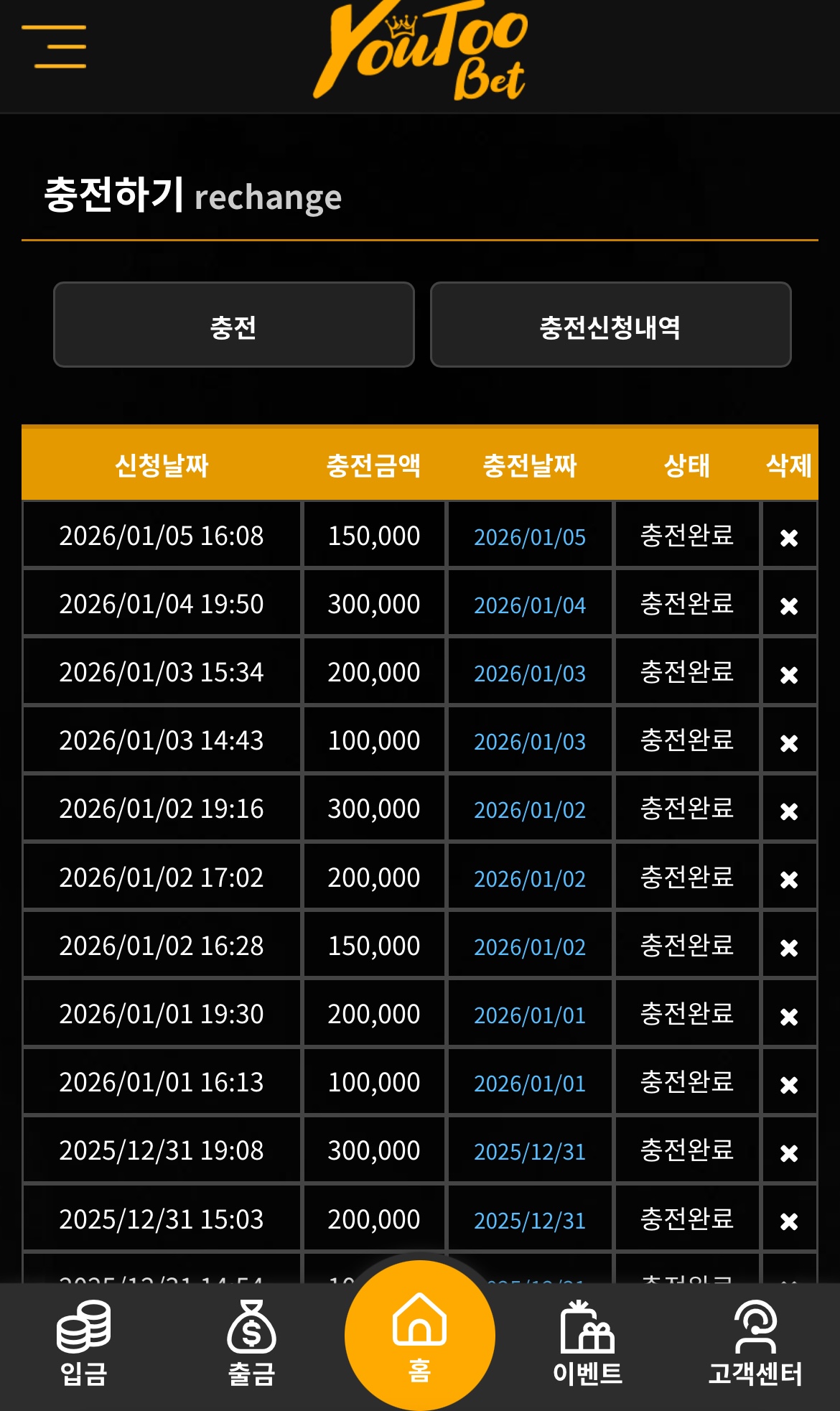
Task: Delete the 2026/01/04 19:50 record
Action: (x=789, y=607)
